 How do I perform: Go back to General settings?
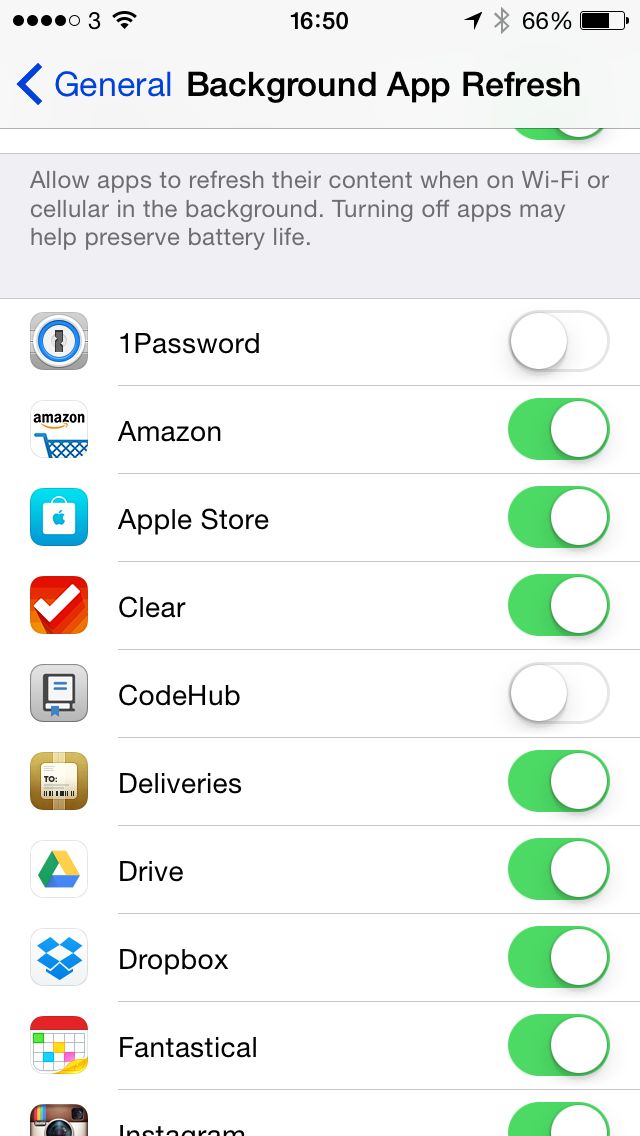click(x=95, y=85)
